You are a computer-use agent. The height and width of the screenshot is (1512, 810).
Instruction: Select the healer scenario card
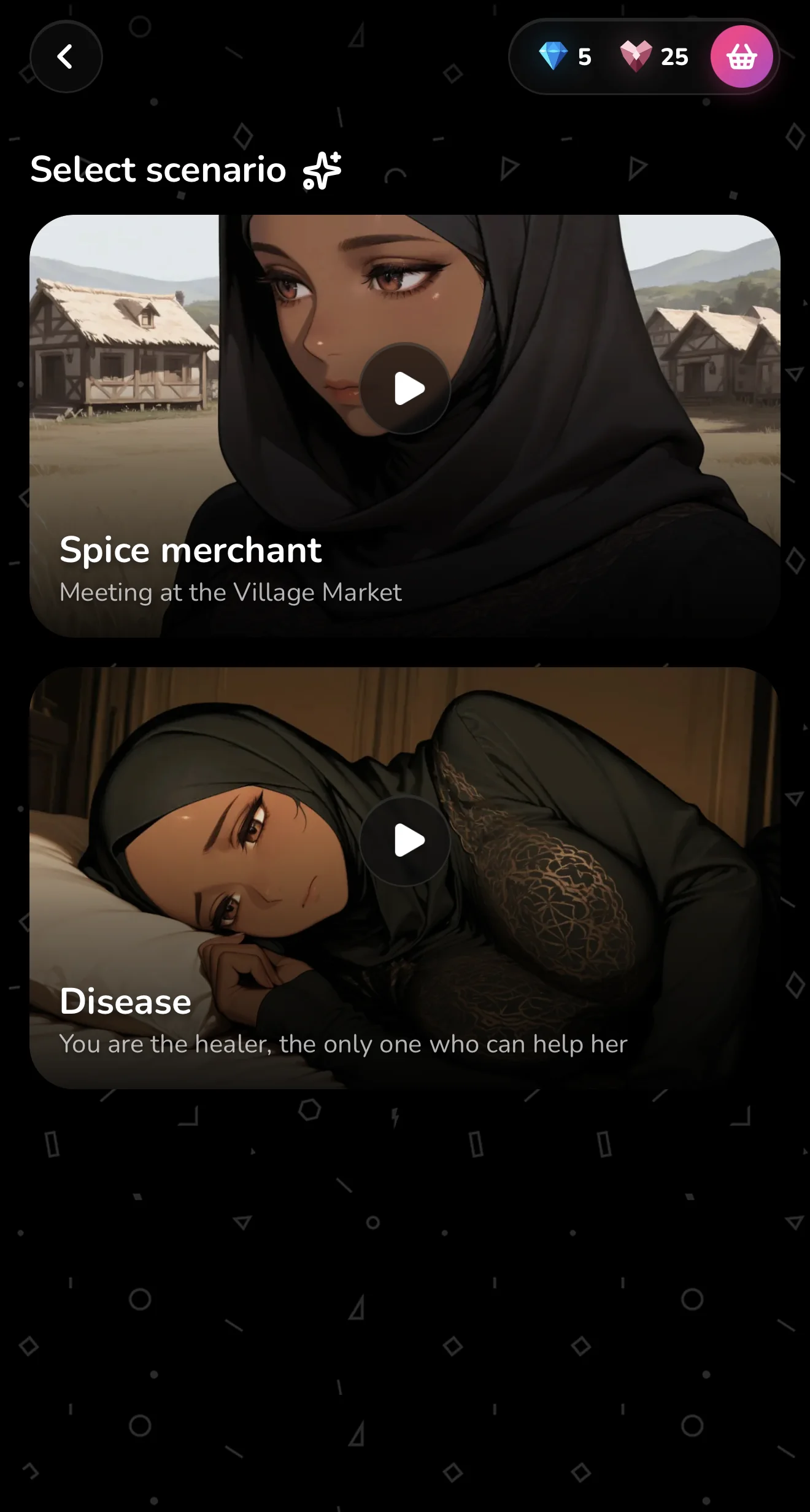[x=405, y=877]
